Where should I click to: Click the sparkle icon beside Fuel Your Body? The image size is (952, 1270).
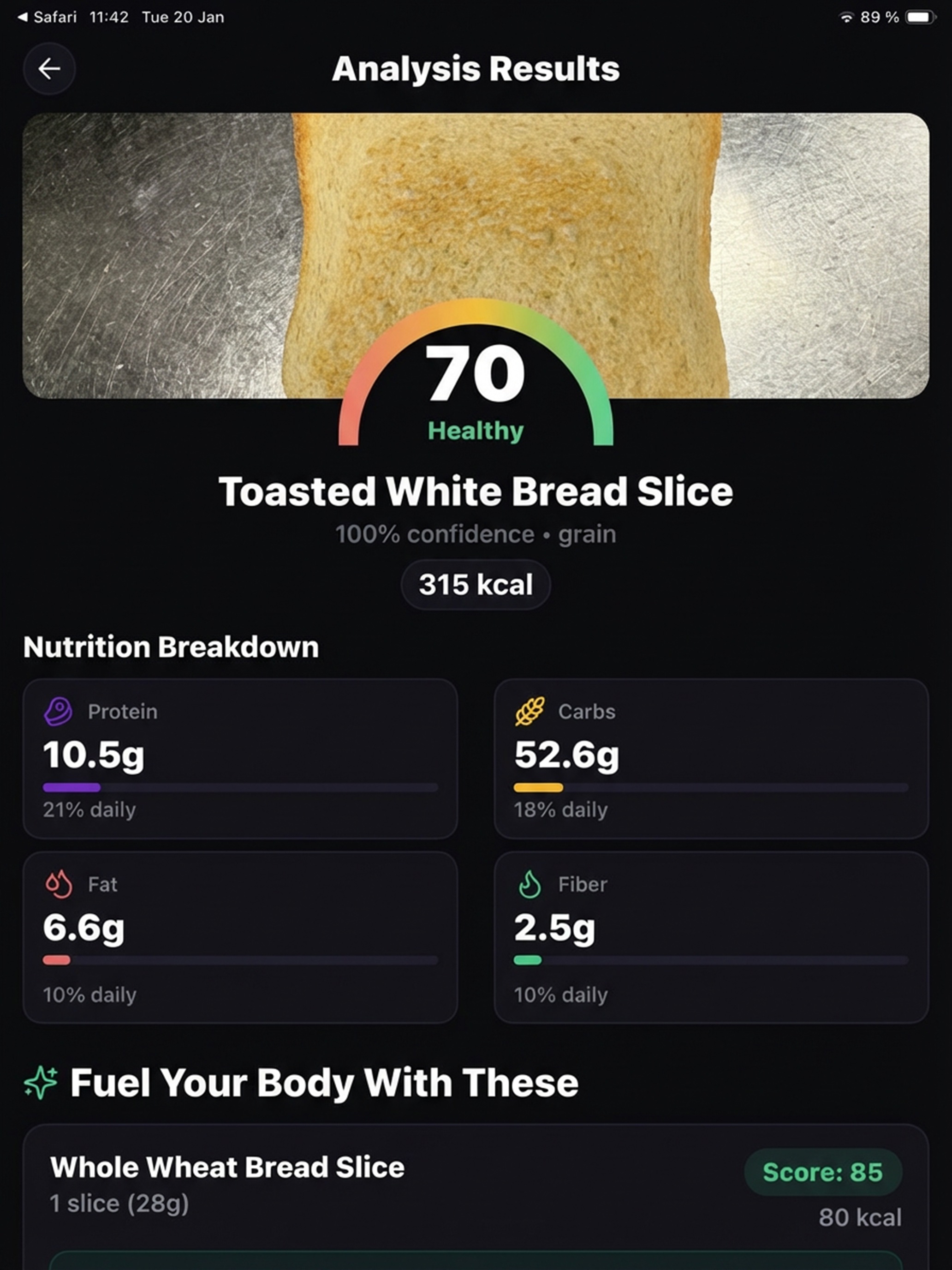click(39, 1083)
